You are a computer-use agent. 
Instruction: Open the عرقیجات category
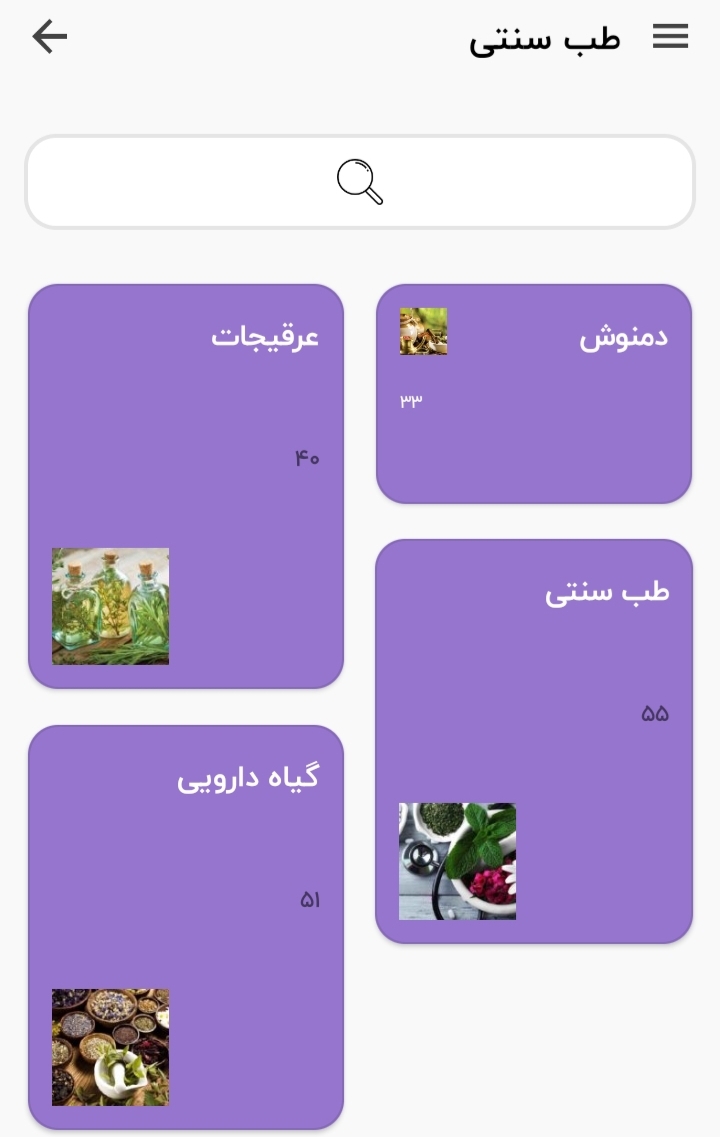click(185, 485)
